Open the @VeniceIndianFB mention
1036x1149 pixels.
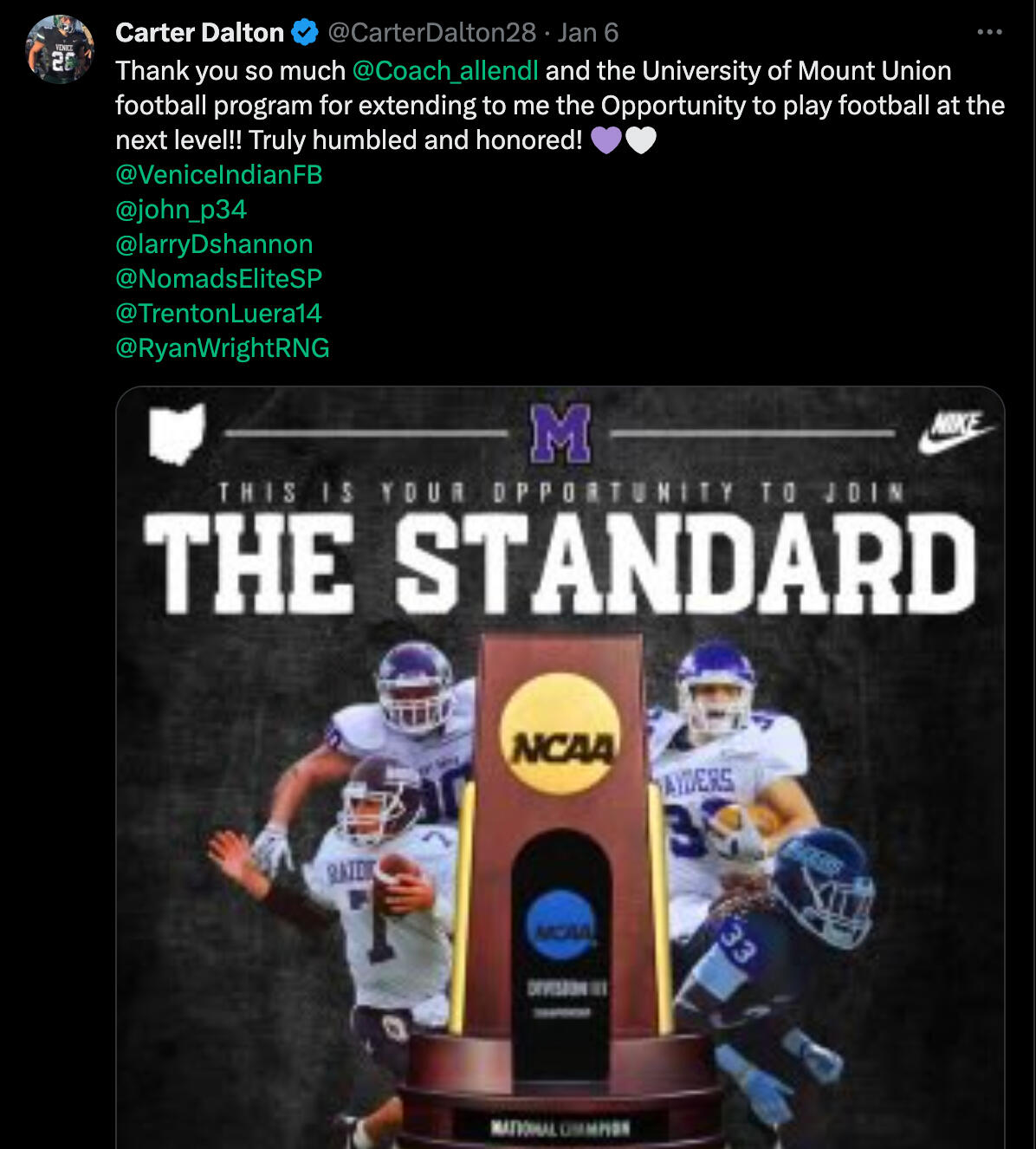click(218, 174)
